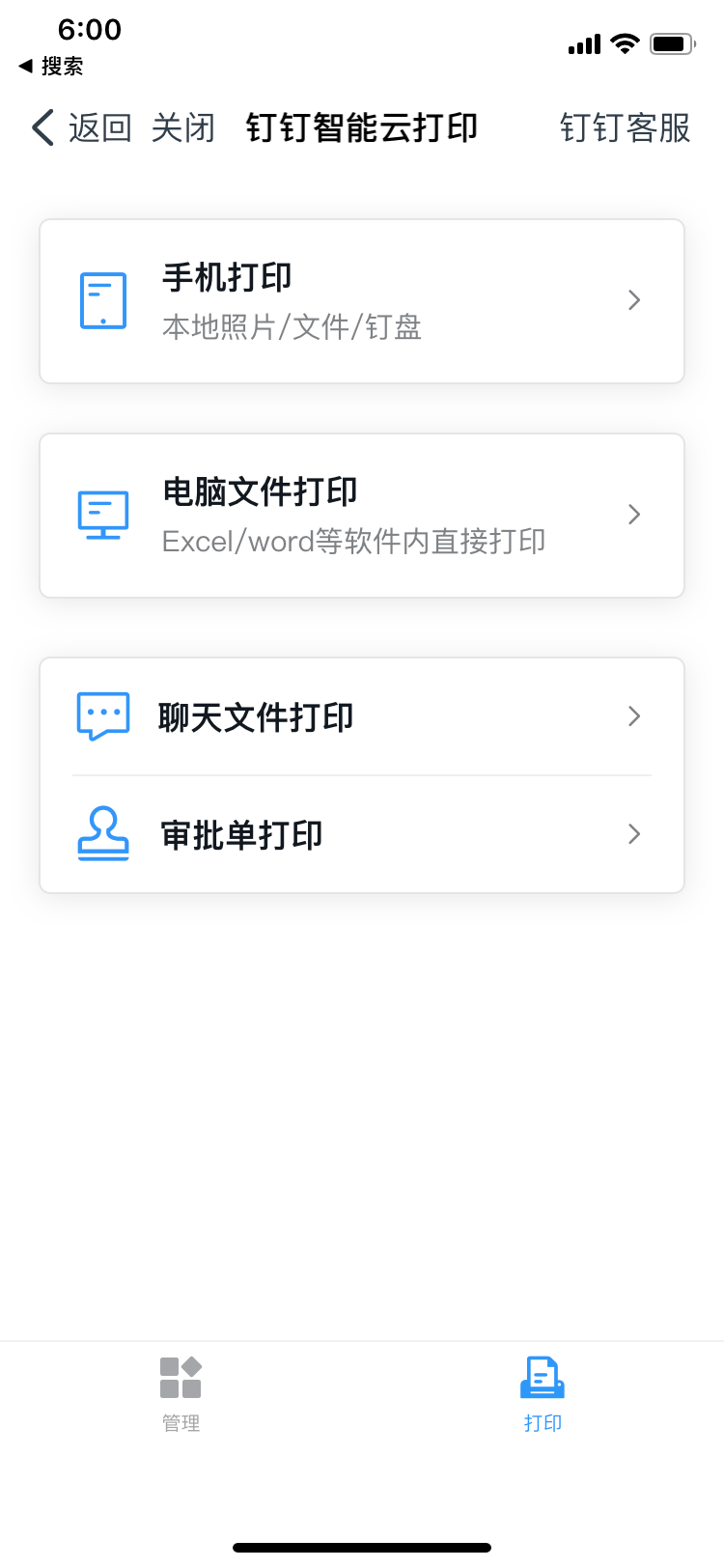Open the 聊天文件打印 chat bubble icon
Viewport: 724px width, 1568px height.
(x=103, y=716)
